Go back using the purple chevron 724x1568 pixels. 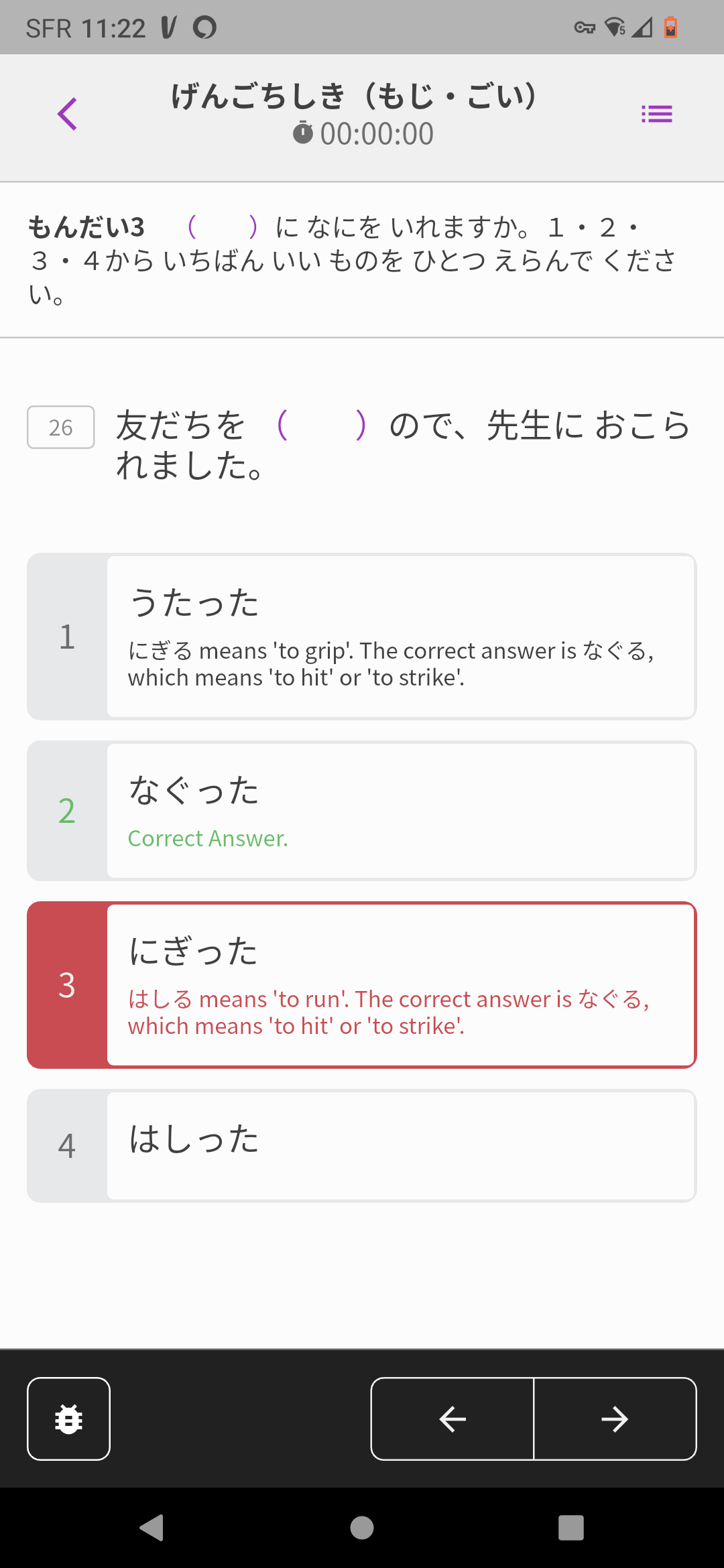click(x=67, y=114)
